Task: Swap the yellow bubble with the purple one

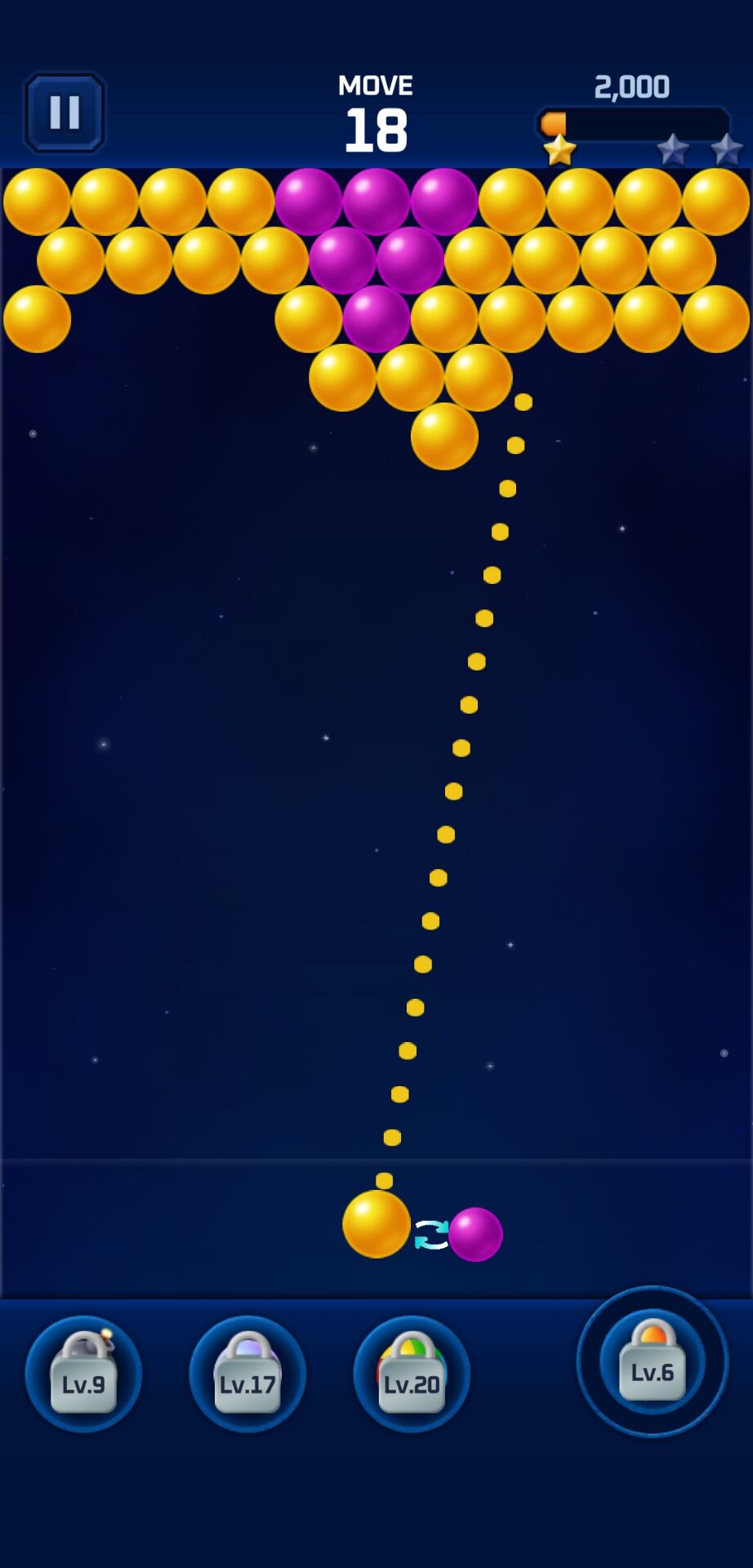Action: pyautogui.click(x=431, y=1234)
